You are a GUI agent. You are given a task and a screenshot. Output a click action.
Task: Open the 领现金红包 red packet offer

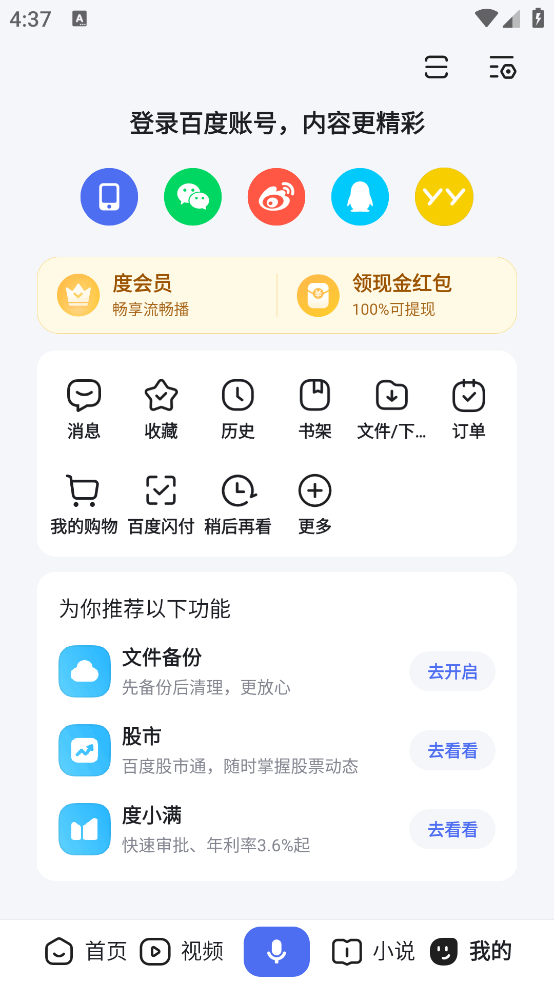[397, 295]
